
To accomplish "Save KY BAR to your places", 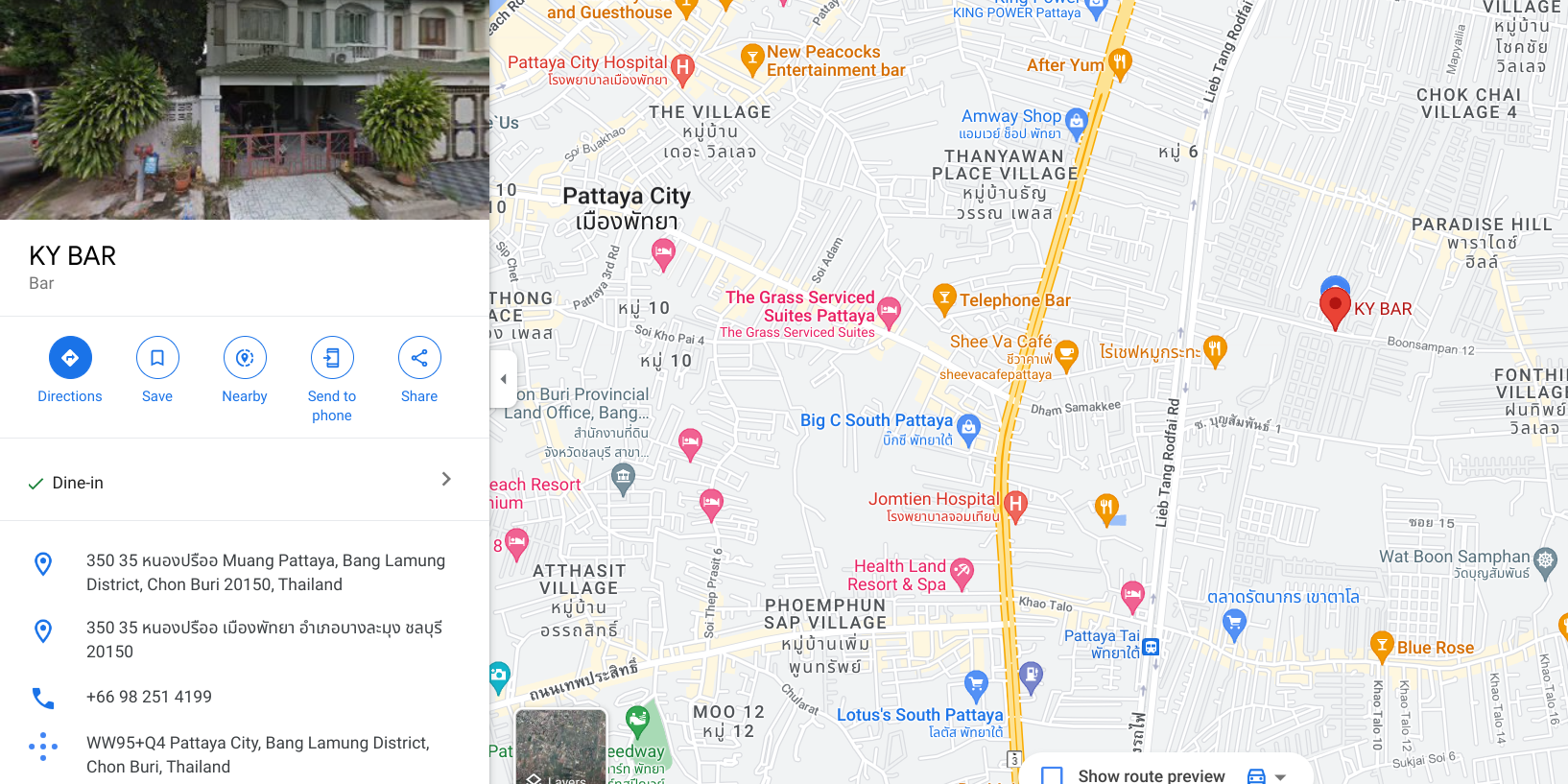I will (157, 358).
